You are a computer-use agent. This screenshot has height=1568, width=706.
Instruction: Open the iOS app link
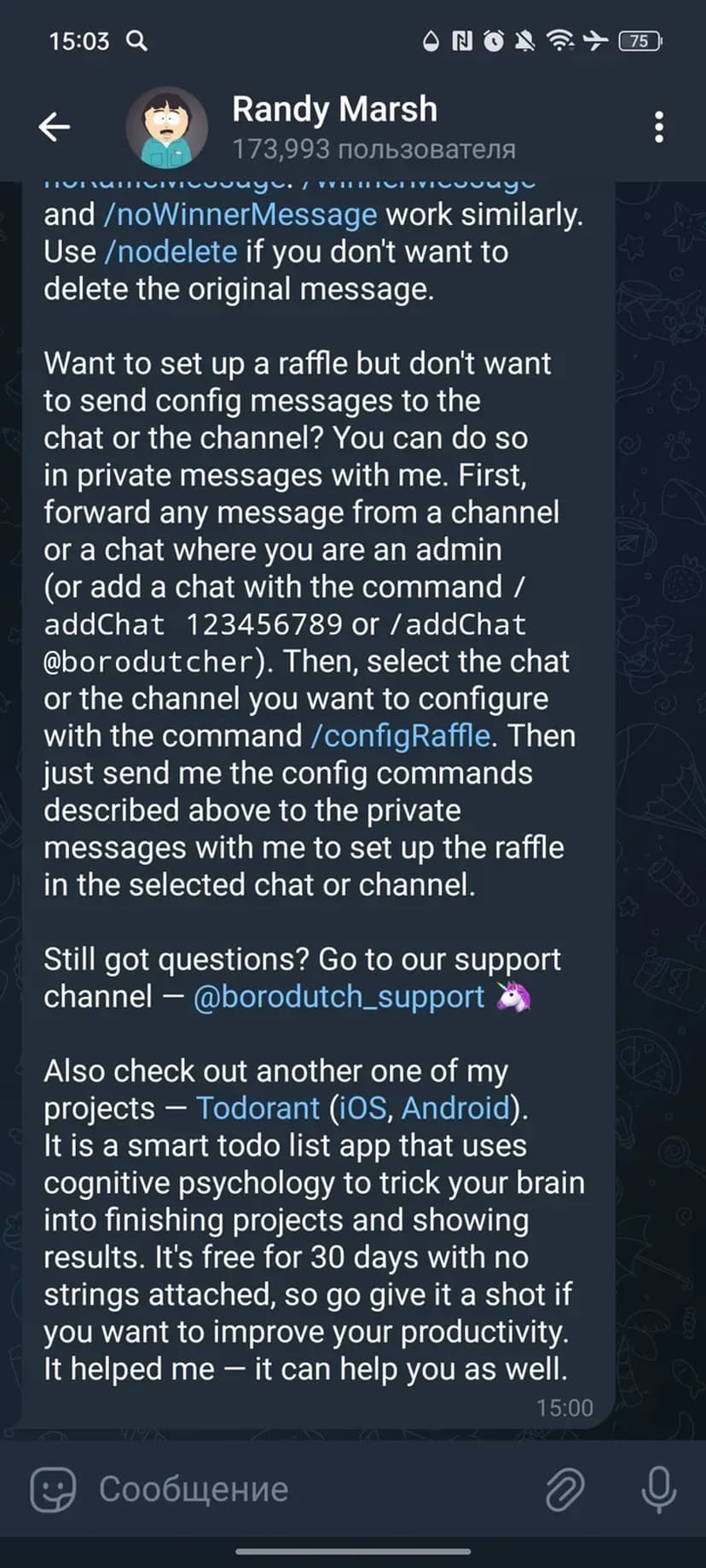(363, 1109)
